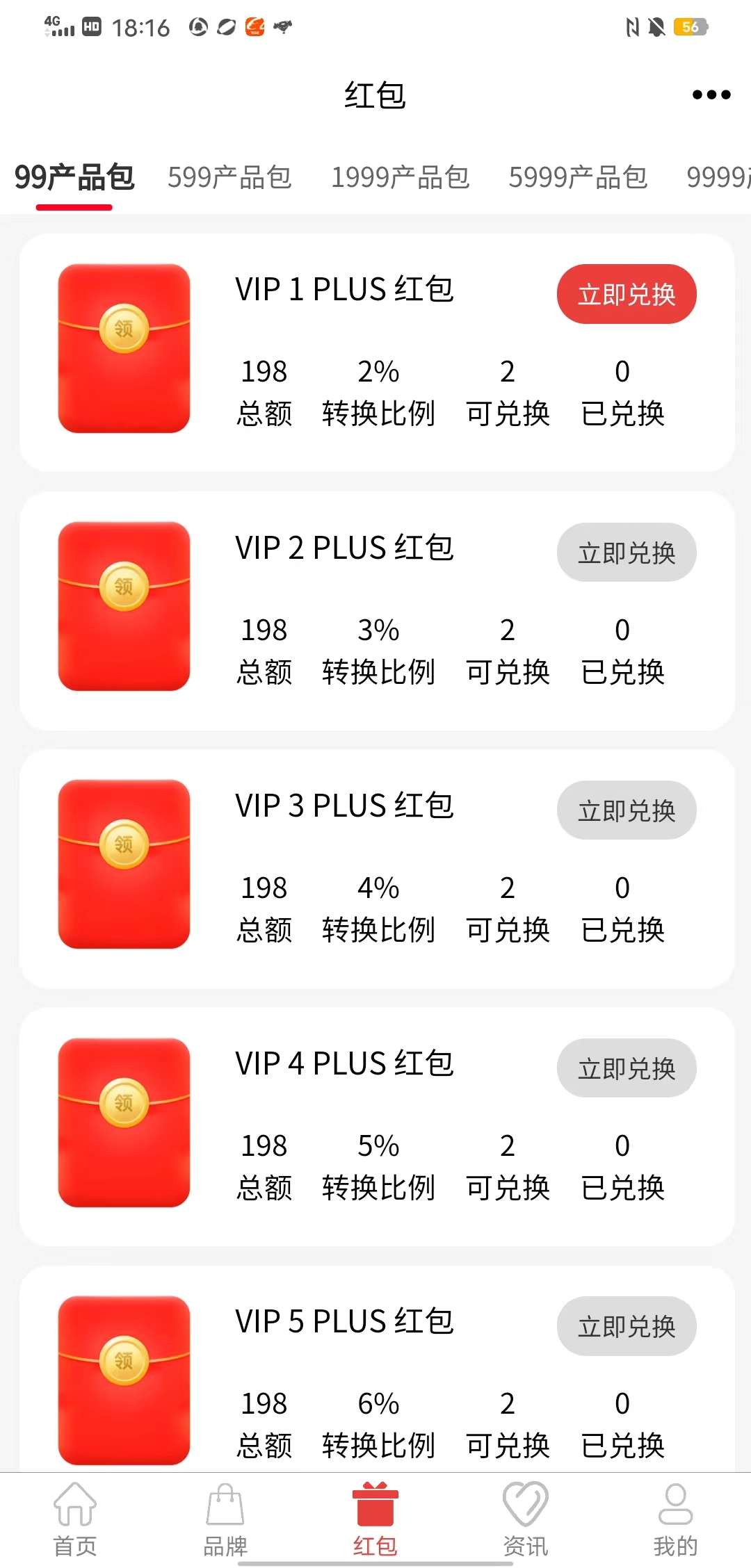Open the 品牌 brand tab
The image size is (751, 1568).
(x=225, y=1519)
